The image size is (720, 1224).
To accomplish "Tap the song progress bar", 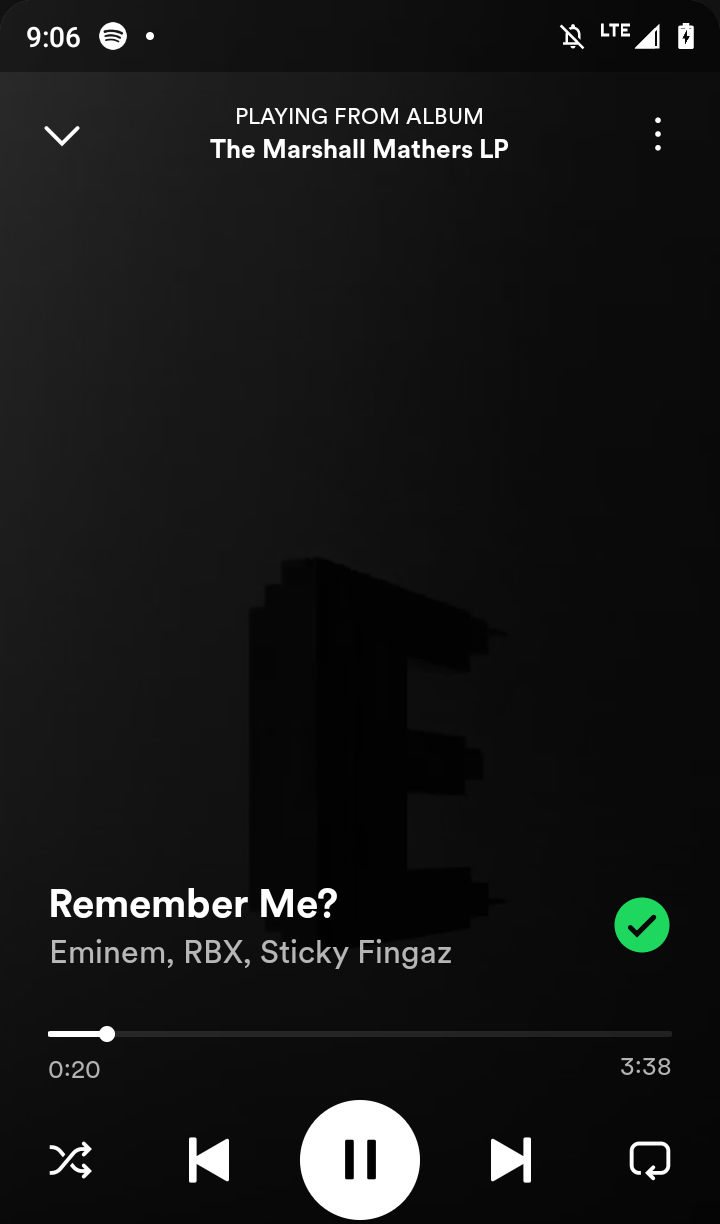I will pyautogui.click(x=360, y=1034).
